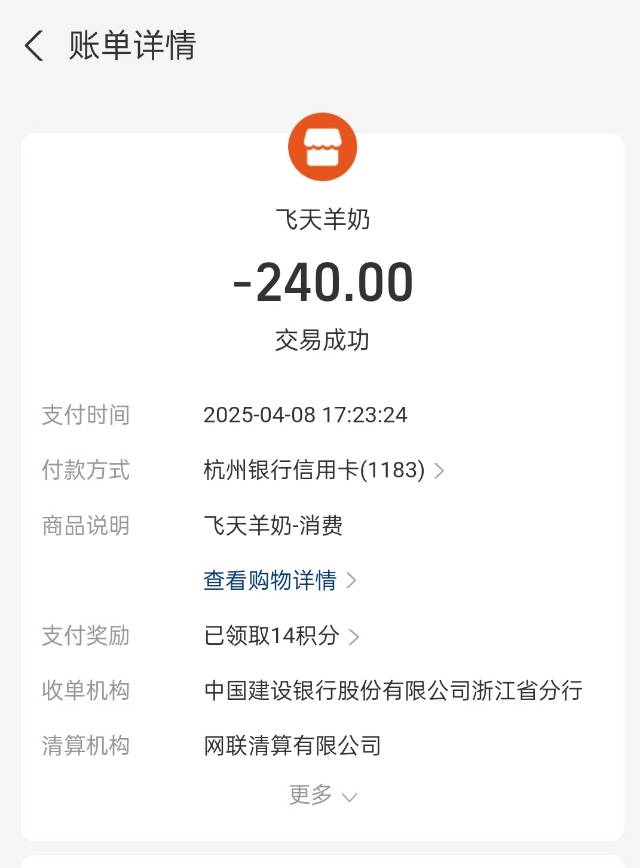Open the 查看购物详情 link
The height and width of the screenshot is (868, 640).
(x=279, y=580)
